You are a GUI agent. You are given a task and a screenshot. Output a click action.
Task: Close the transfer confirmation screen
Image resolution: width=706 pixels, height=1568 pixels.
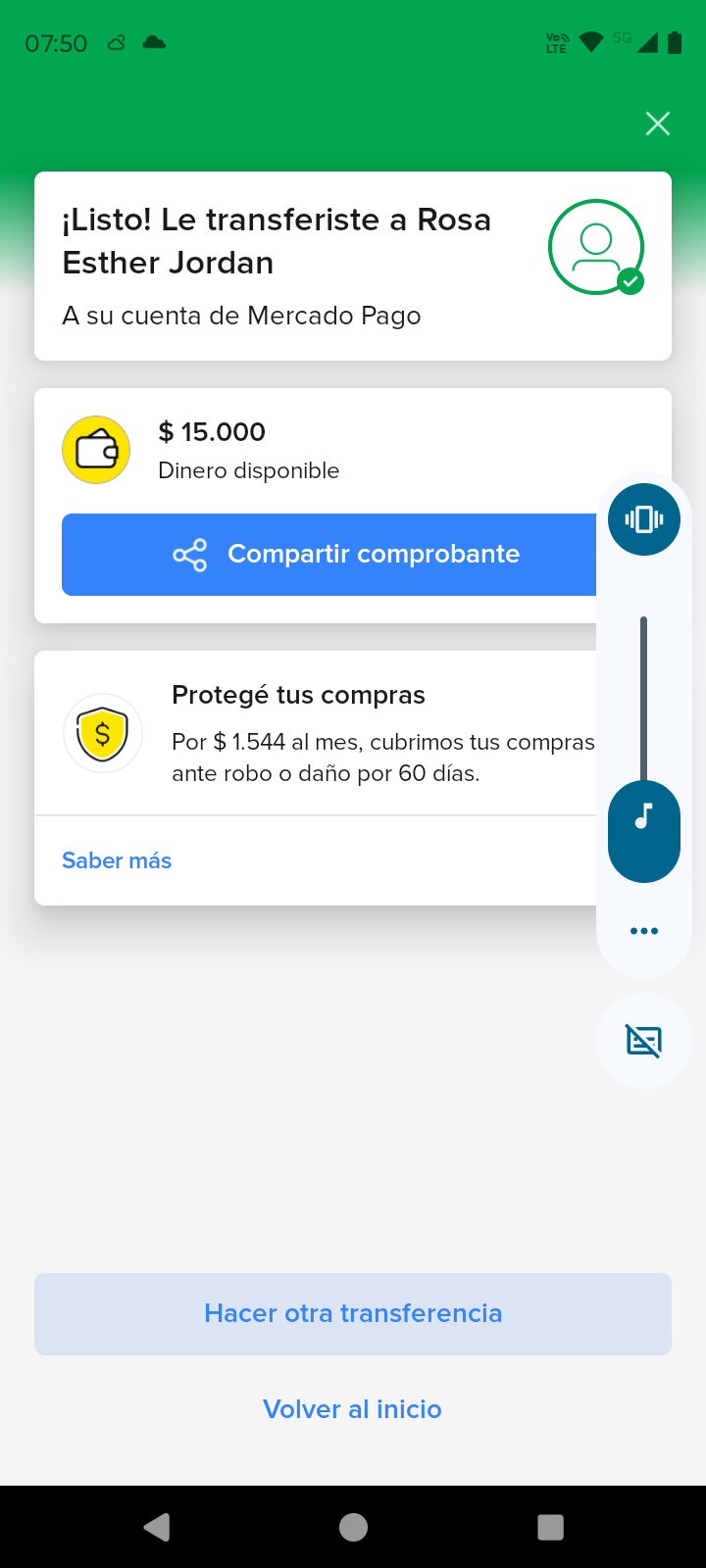coord(657,123)
